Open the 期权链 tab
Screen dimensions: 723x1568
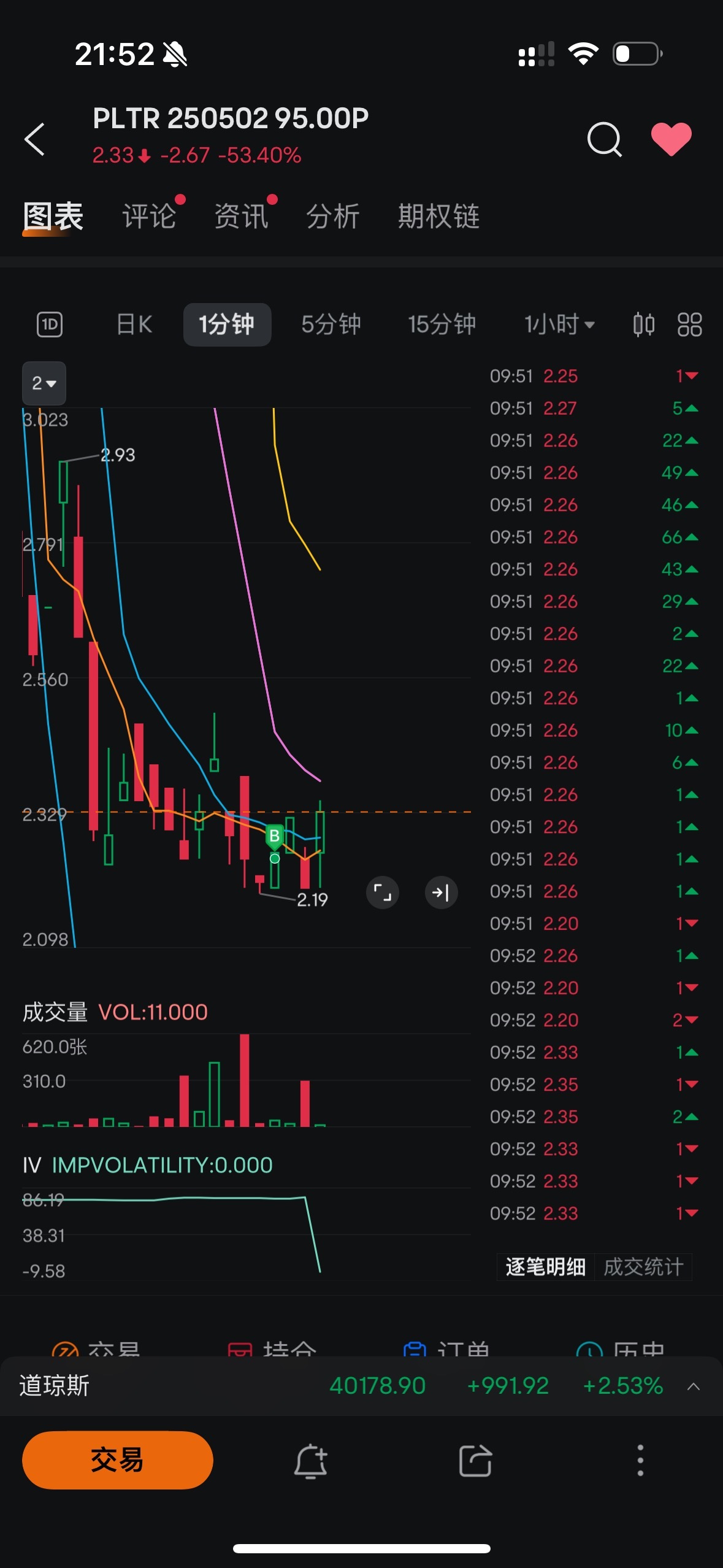(x=439, y=217)
